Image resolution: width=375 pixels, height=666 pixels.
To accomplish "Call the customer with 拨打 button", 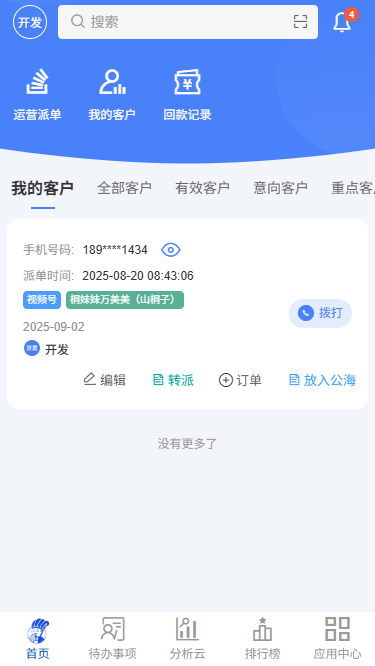I will coord(321,313).
